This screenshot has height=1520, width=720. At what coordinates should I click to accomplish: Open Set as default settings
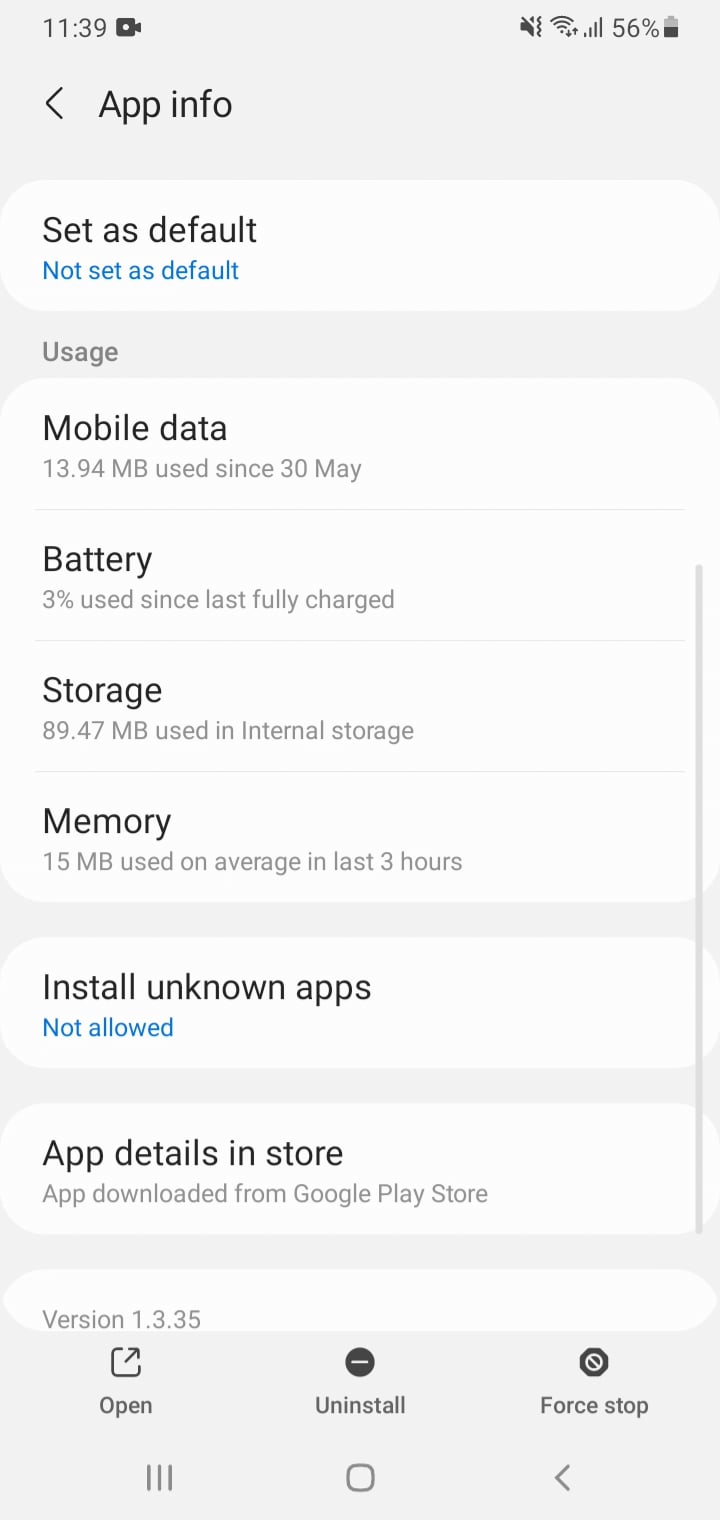360,247
